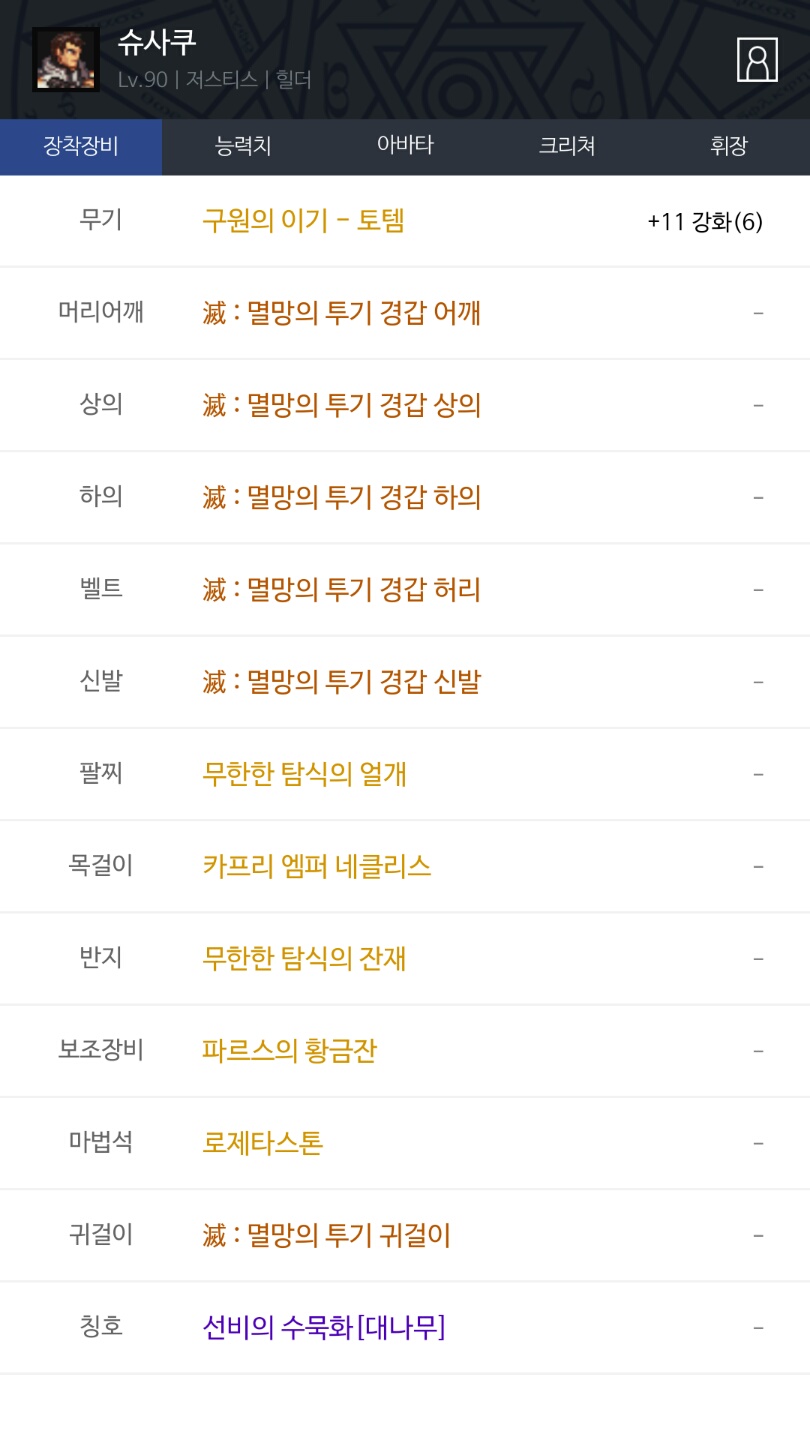Open the 크리쳐 tab
Viewport: 810px width, 1440px height.
[567, 146]
